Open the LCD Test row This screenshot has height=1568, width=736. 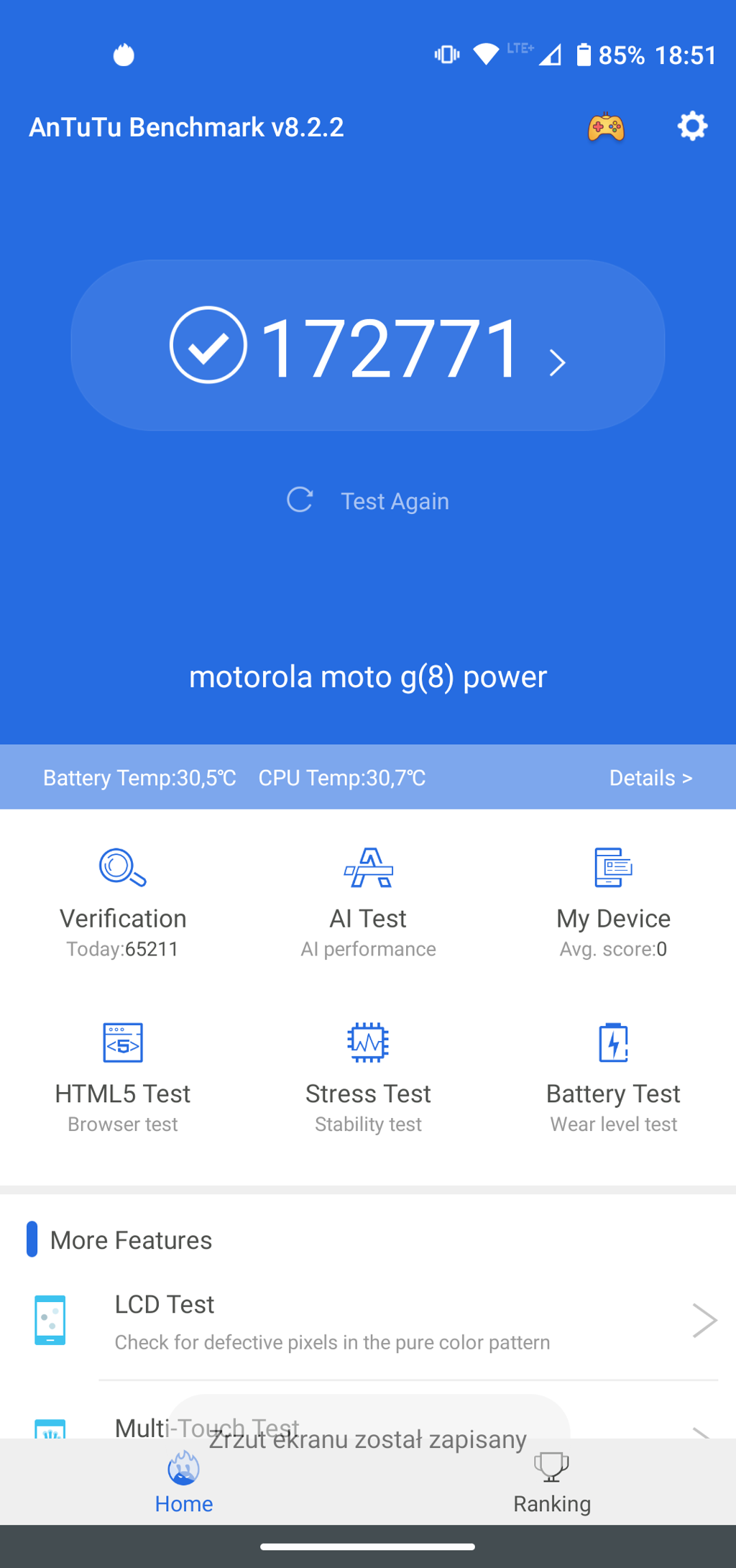(x=368, y=1321)
